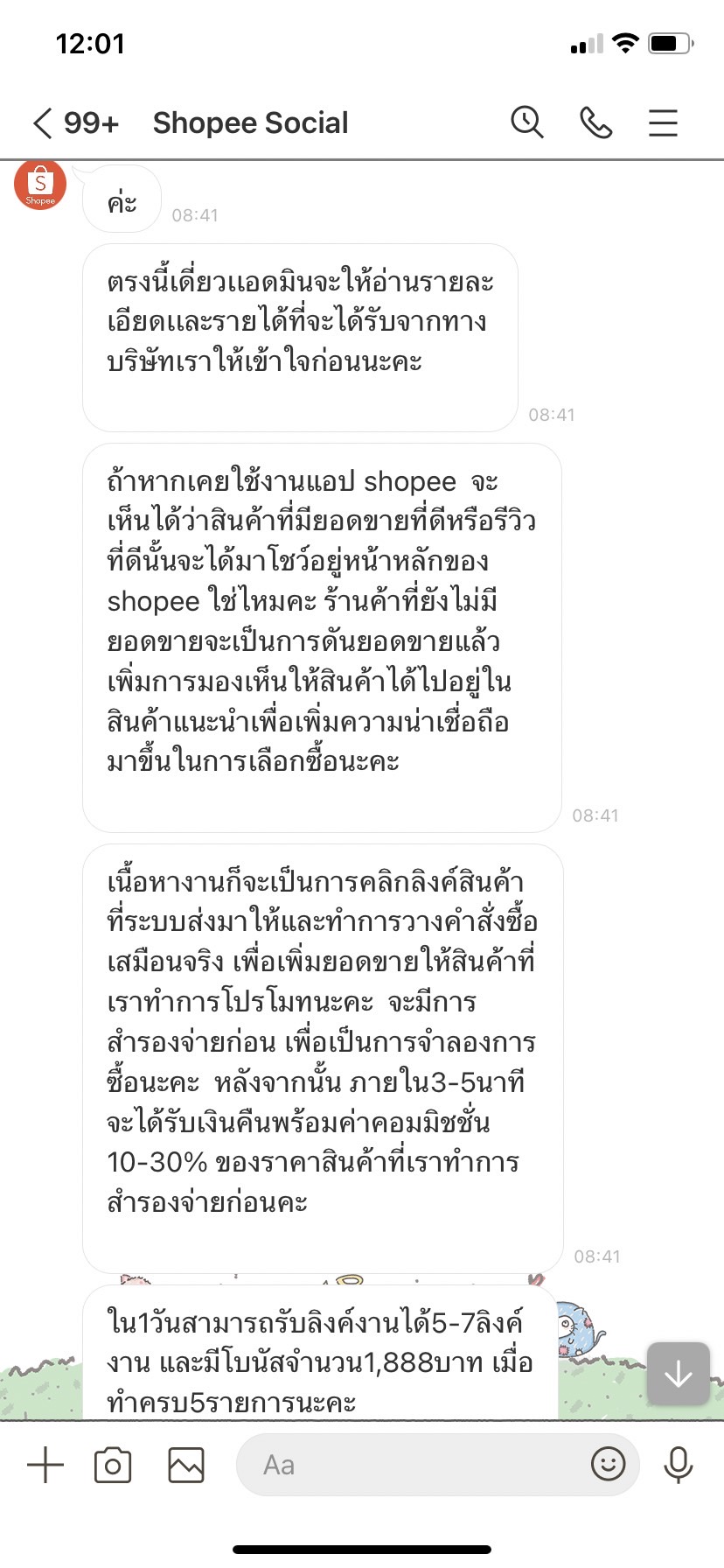724x1568 pixels.
Task: Open the camera to take a photo
Action: pyautogui.click(x=113, y=1465)
